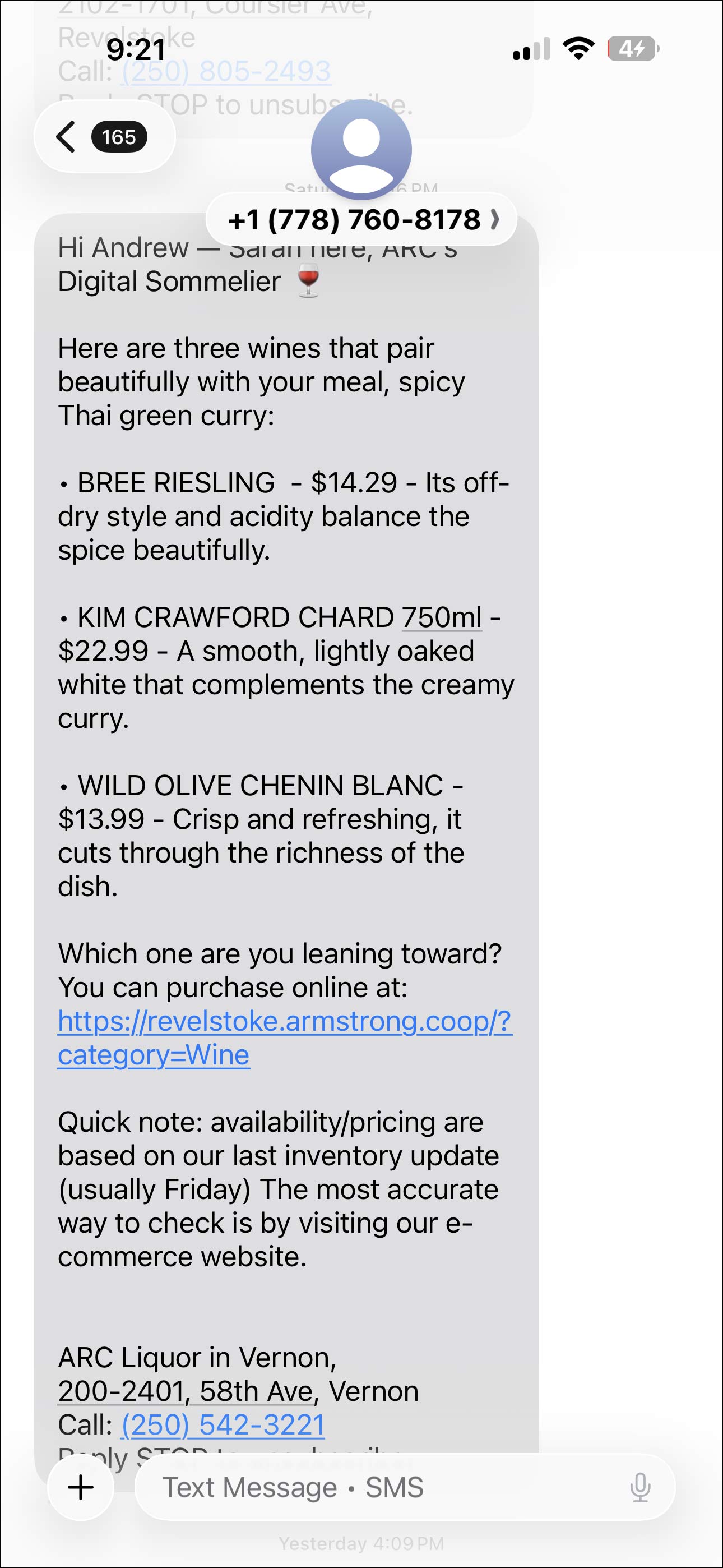Tap the underlined 750ml text
The width and height of the screenshot is (723, 1568).
pyautogui.click(x=442, y=617)
